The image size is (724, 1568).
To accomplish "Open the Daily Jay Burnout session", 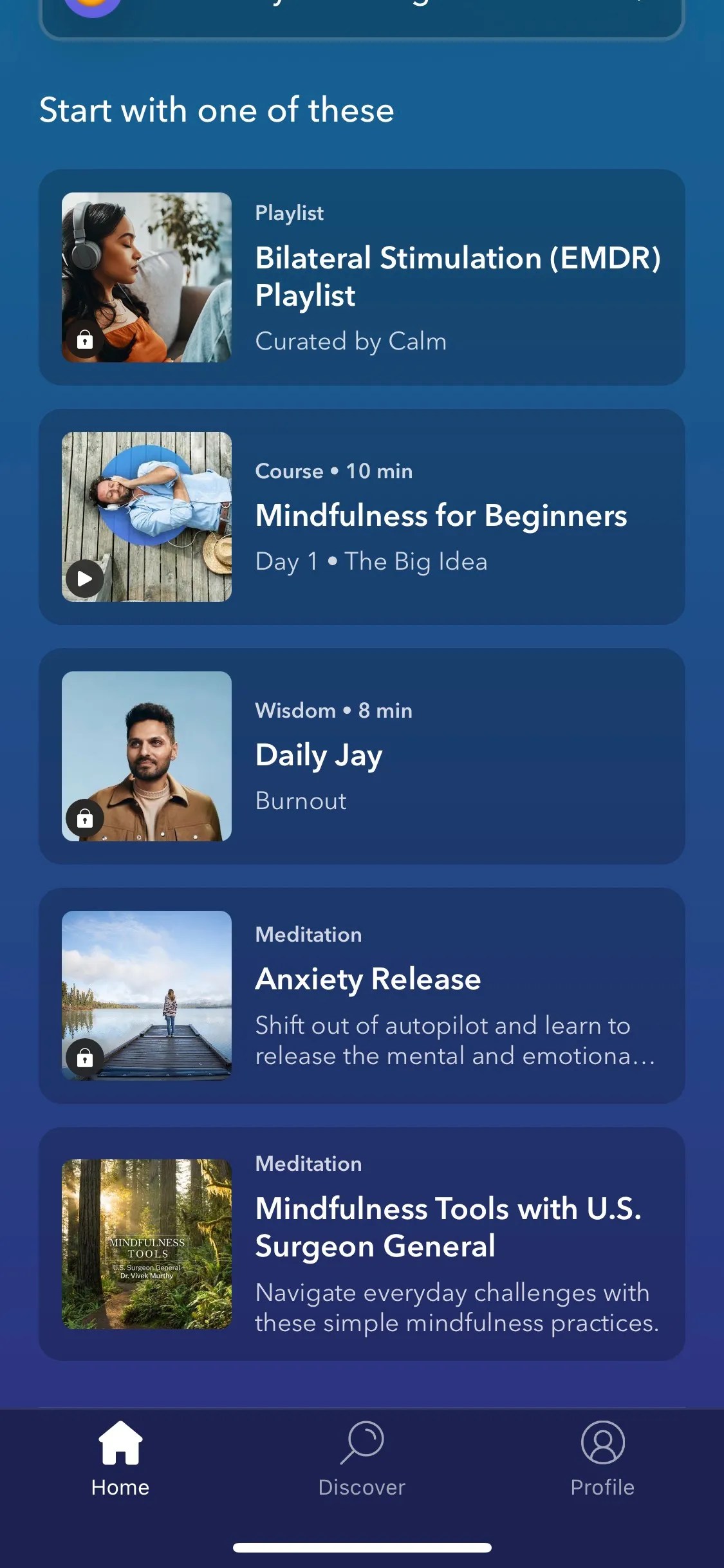I will click(x=362, y=756).
